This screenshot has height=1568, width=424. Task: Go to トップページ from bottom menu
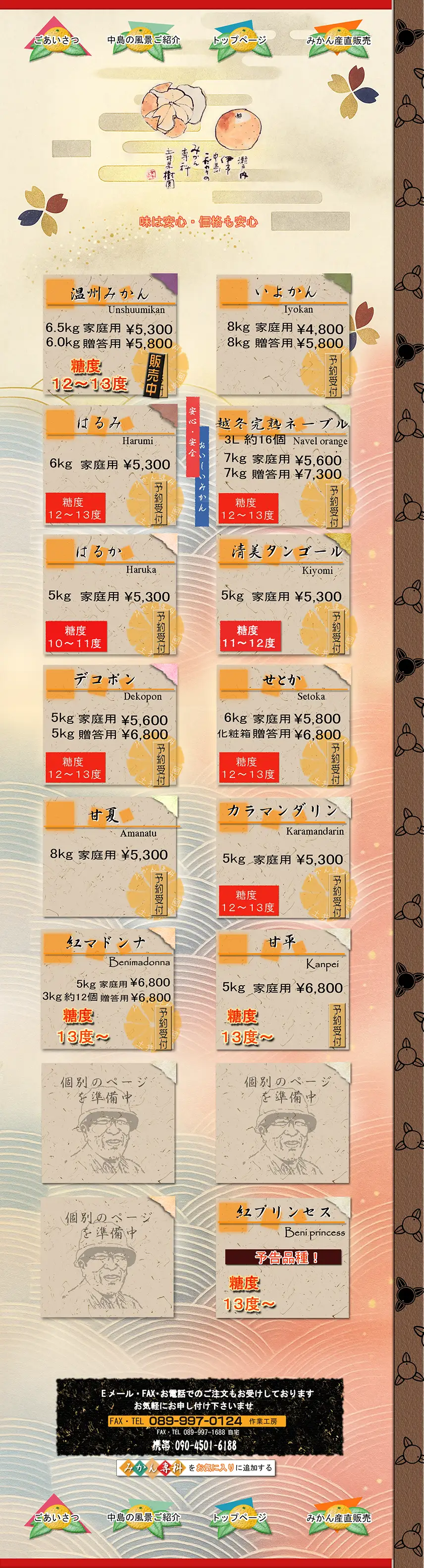[239, 1517]
